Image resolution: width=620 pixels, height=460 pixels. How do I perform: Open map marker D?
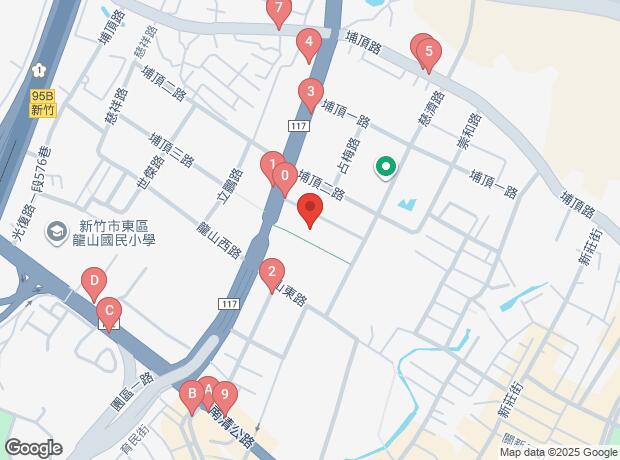point(93,282)
